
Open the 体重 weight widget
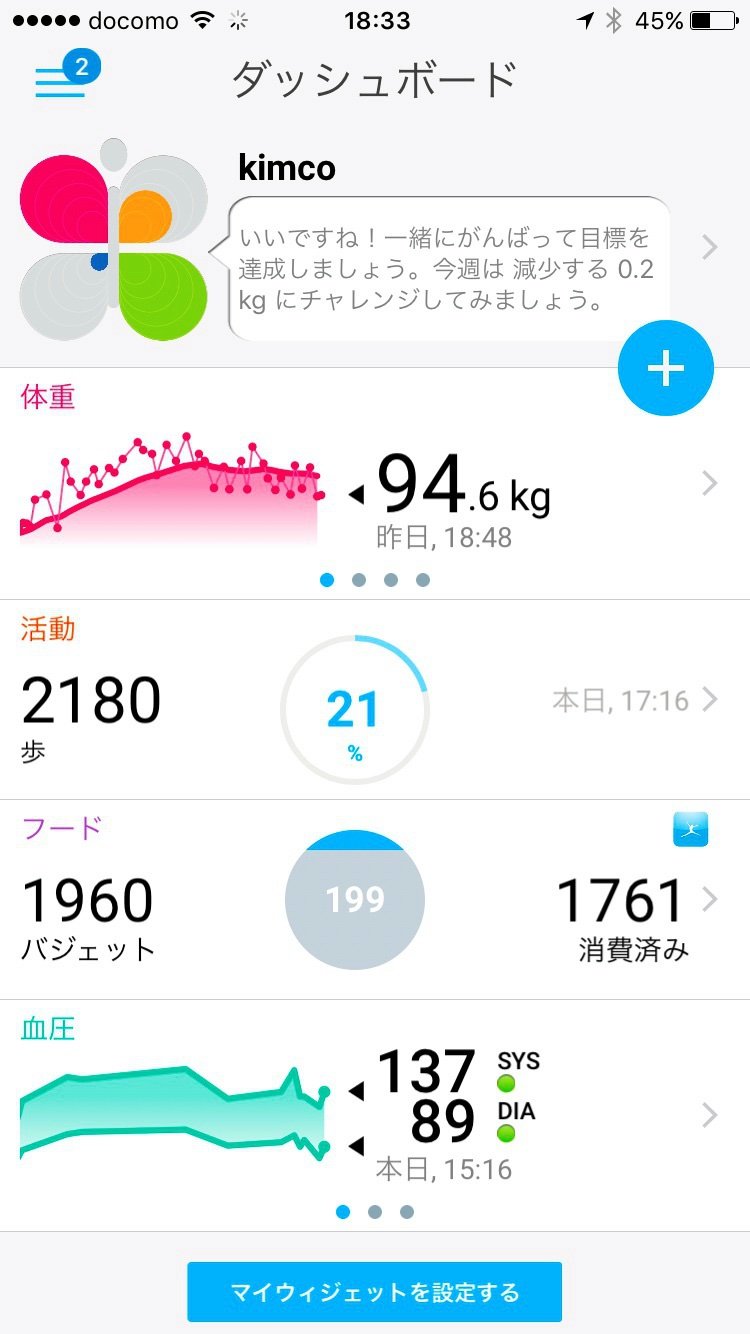[375, 486]
